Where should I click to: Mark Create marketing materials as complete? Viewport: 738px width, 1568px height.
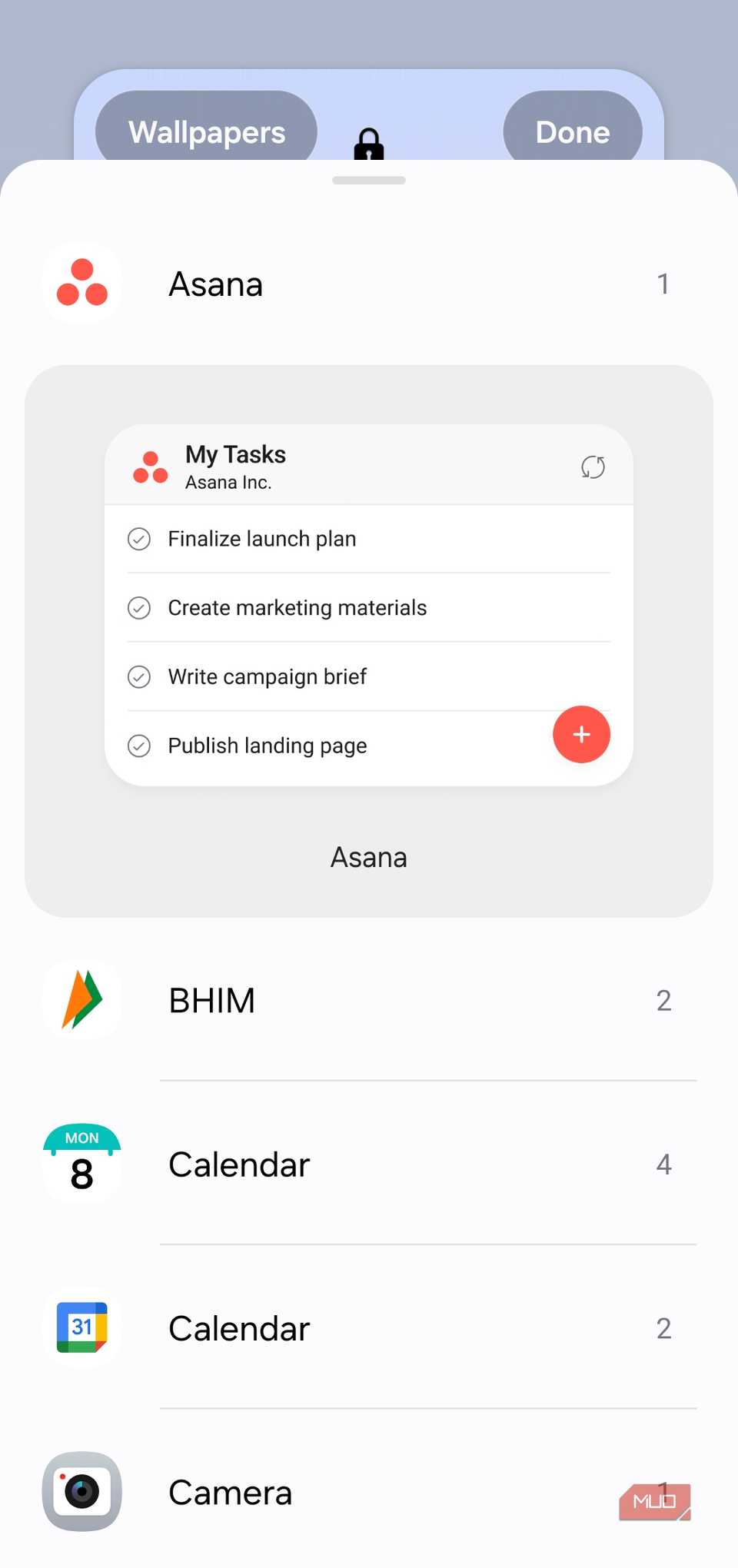point(138,607)
